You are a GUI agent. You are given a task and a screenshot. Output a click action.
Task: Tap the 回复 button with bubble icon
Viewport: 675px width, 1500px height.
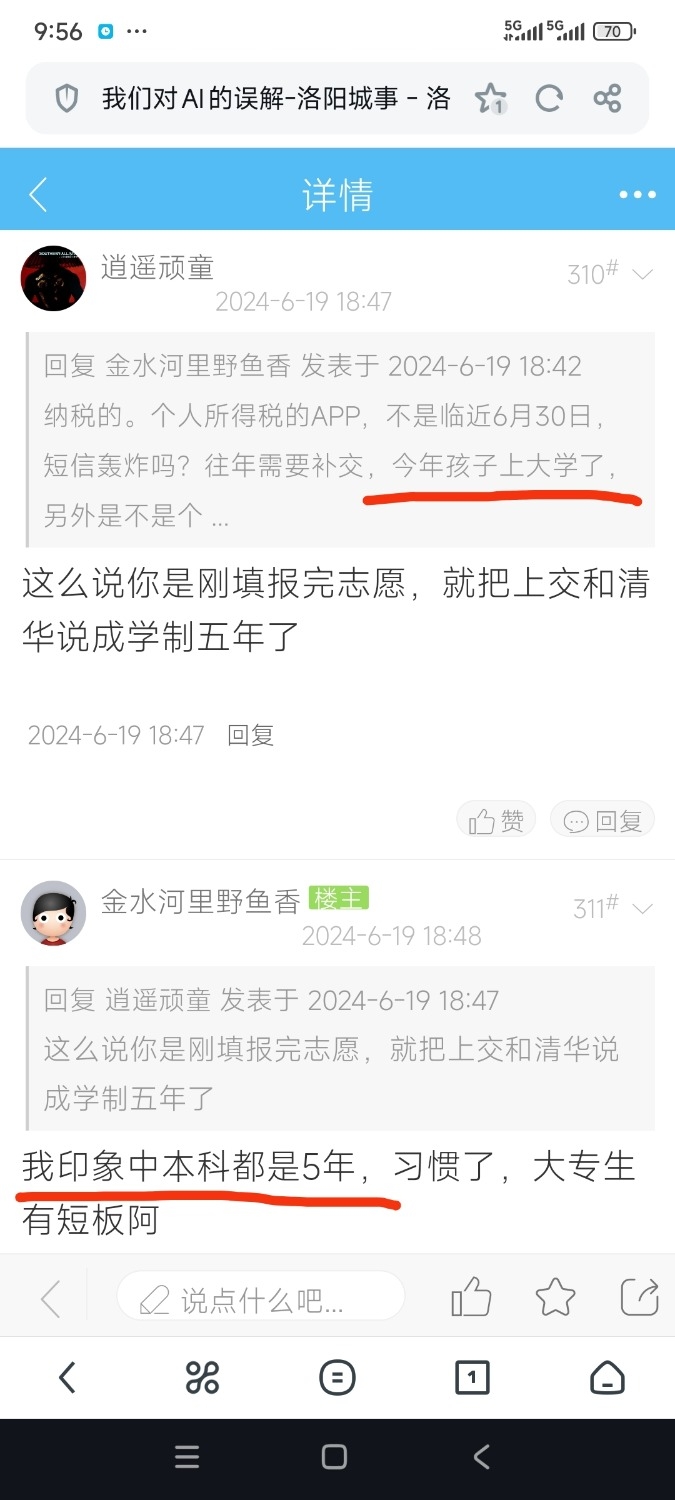(603, 821)
